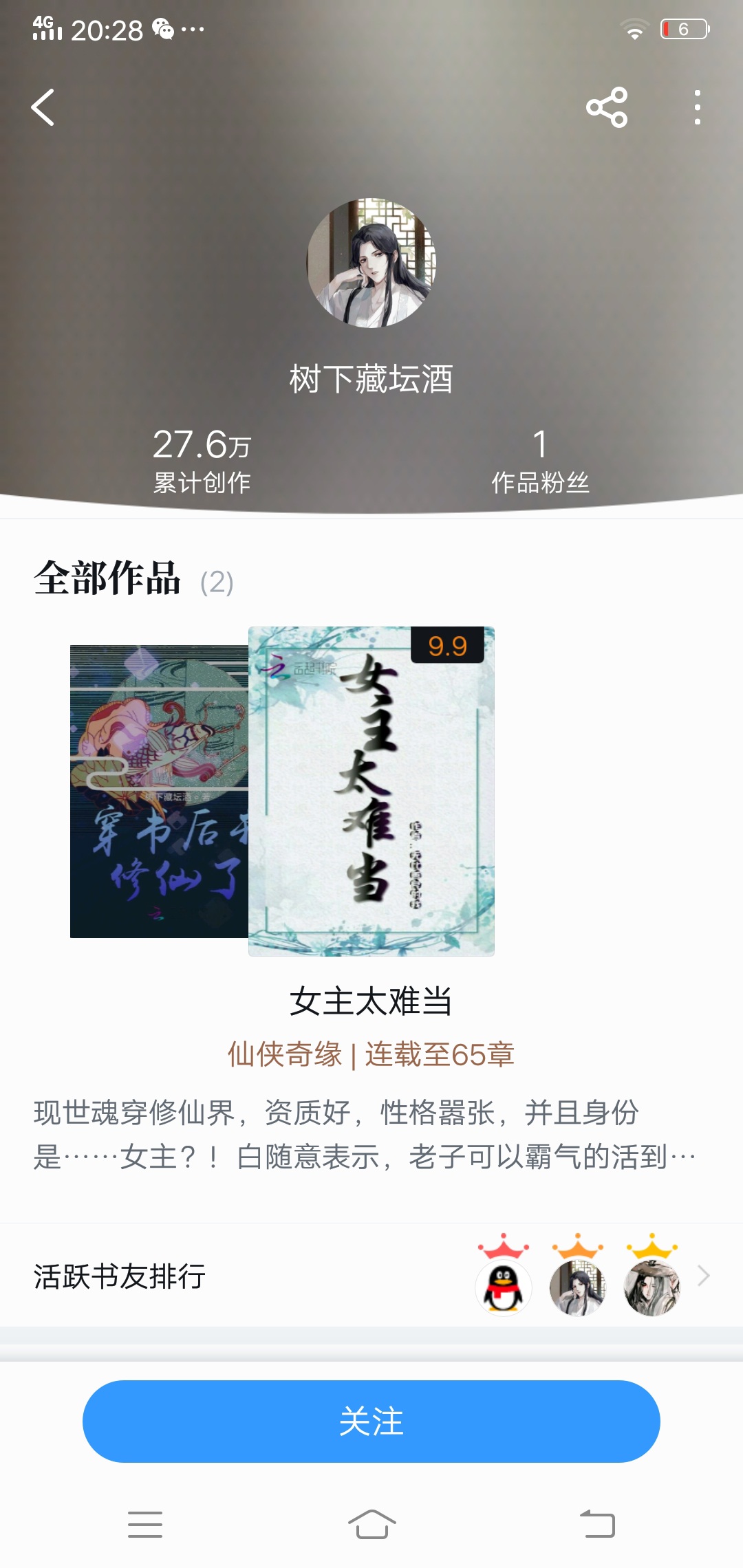
Task: Open the 女主太难当 title link
Action: click(371, 1001)
